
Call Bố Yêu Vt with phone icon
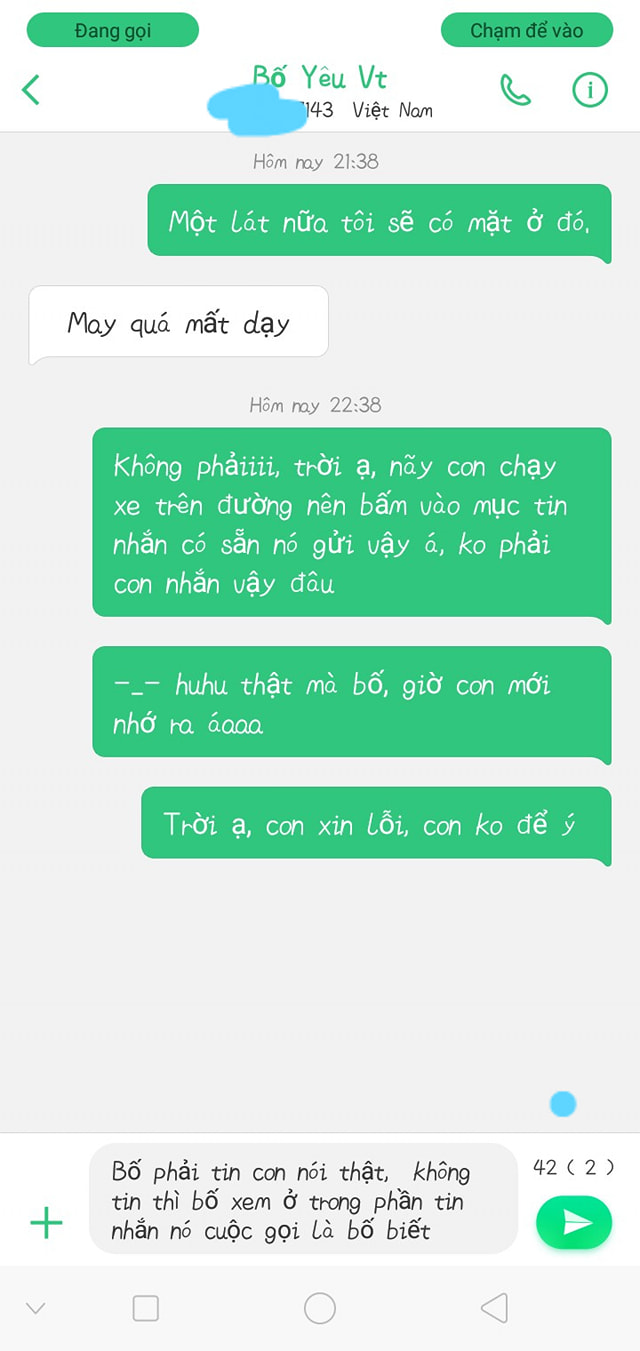pyautogui.click(x=515, y=90)
